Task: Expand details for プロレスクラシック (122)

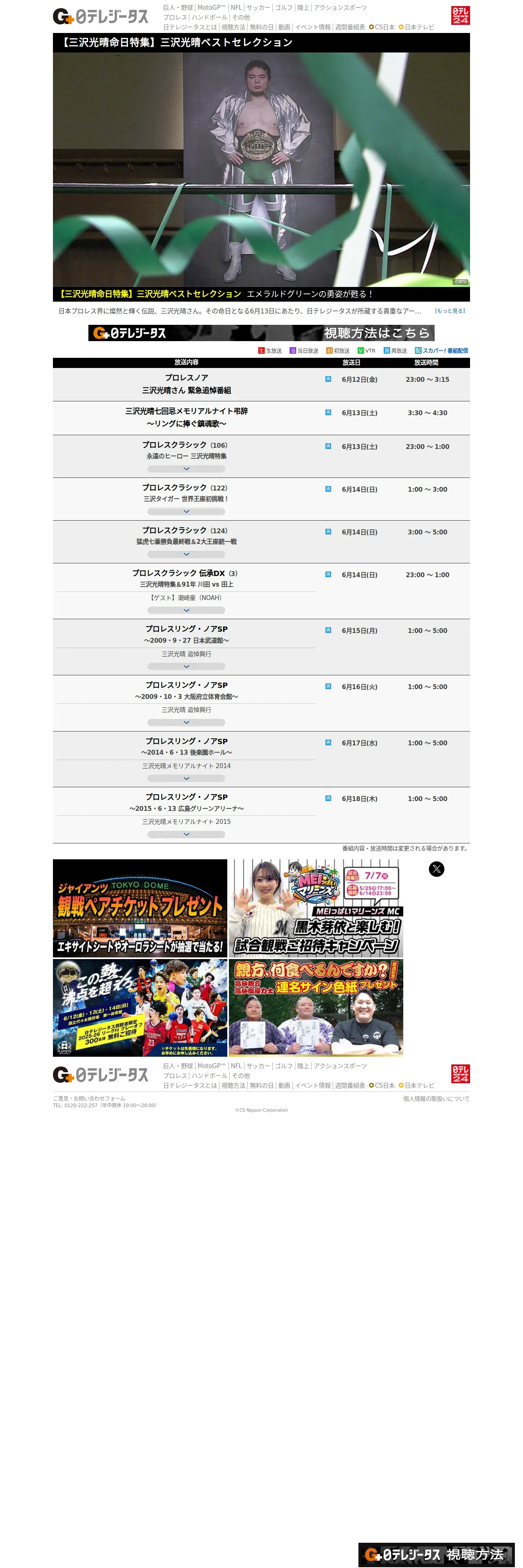Action: 186,511
